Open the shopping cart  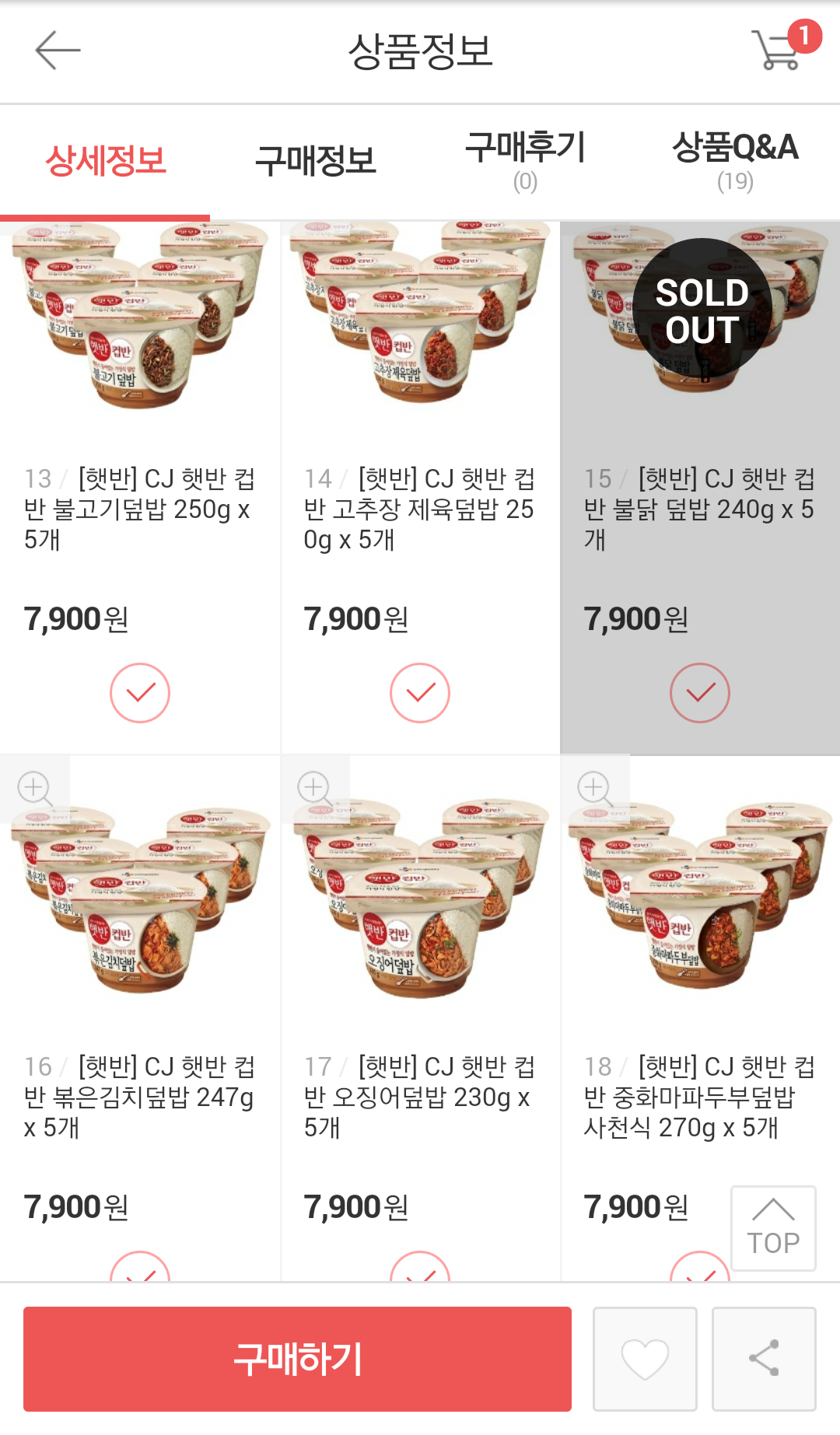coord(778,50)
